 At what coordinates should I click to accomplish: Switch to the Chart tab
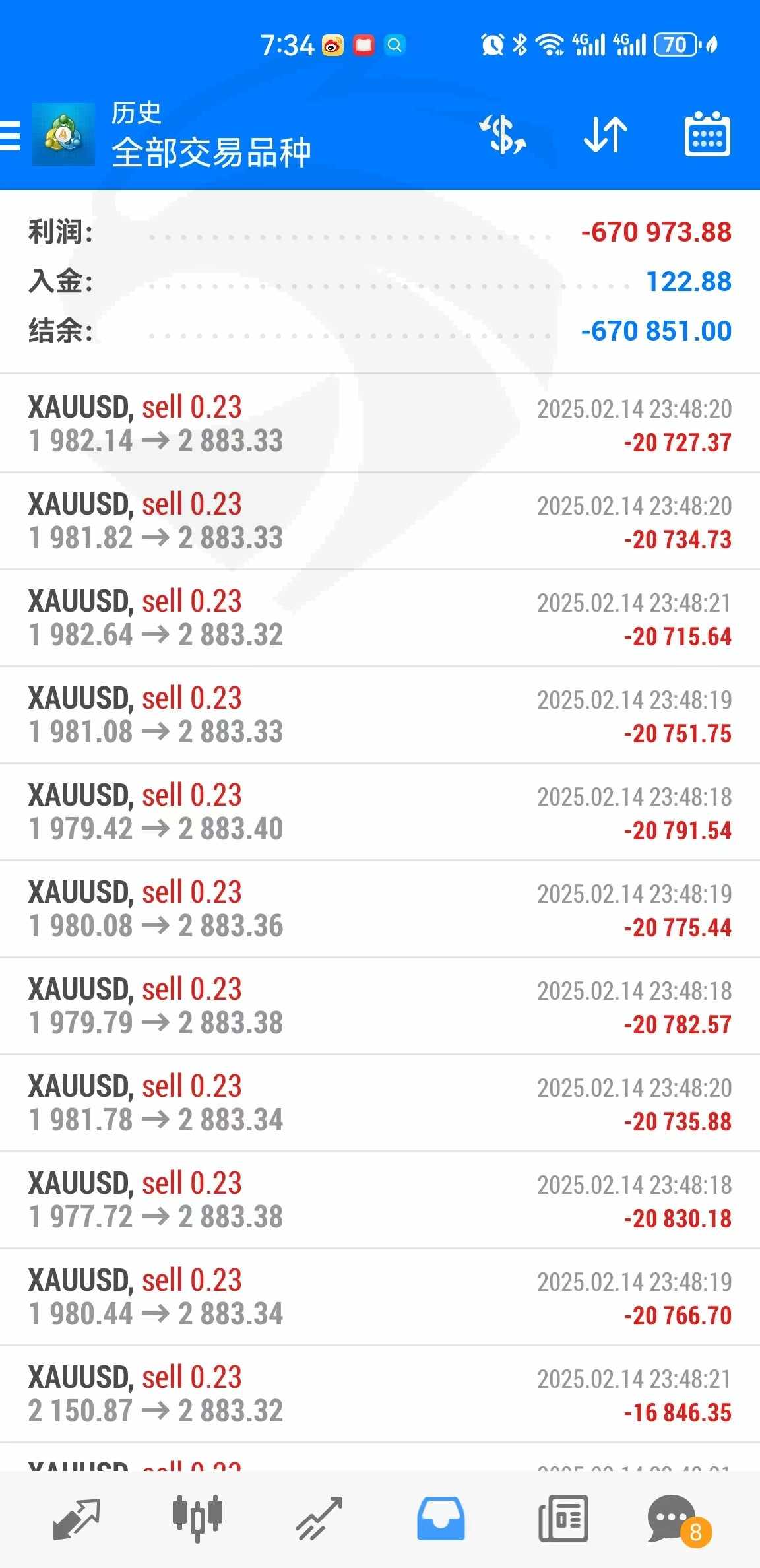[197, 1519]
